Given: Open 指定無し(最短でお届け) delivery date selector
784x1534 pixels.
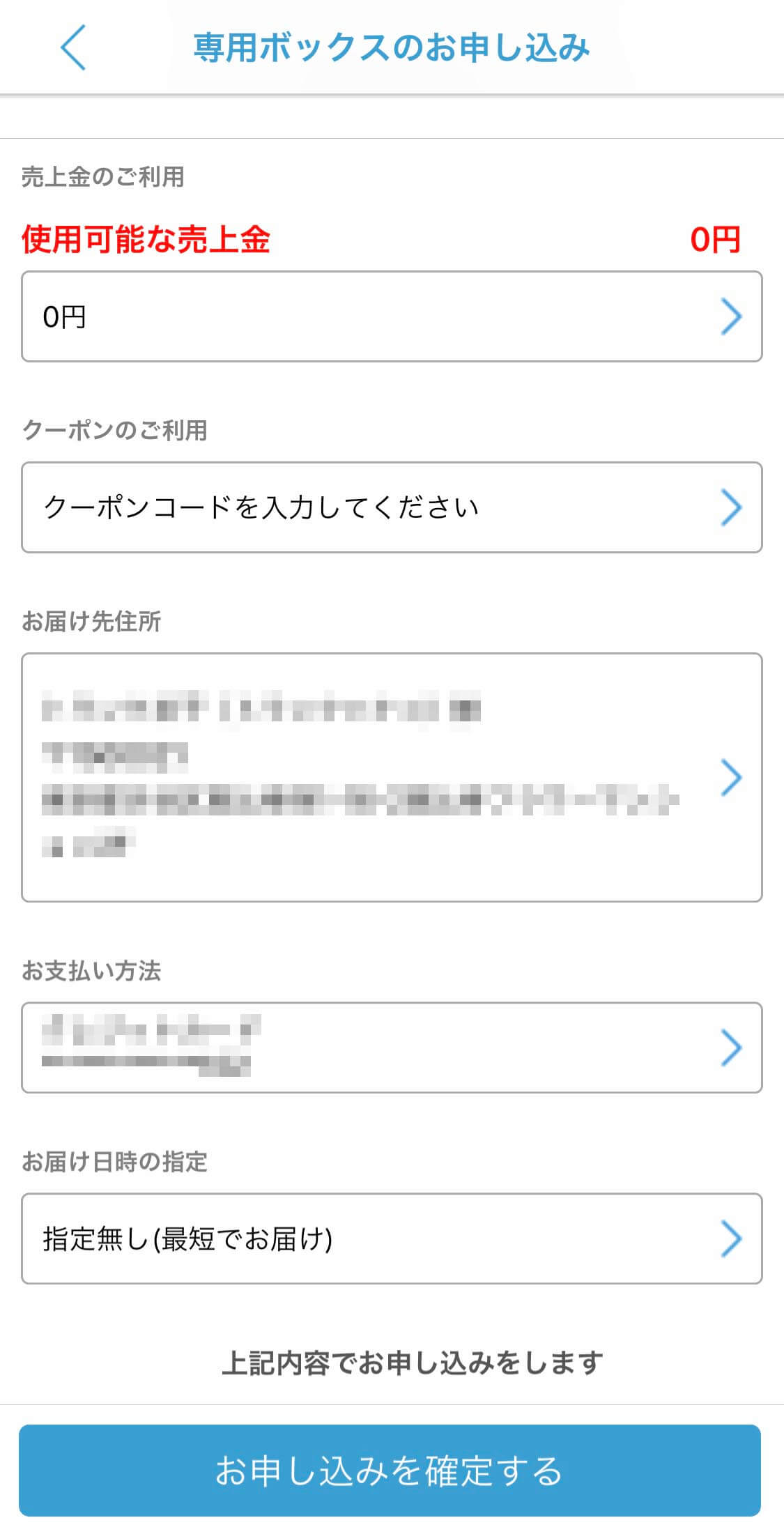Looking at the screenshot, I should point(392,1238).
